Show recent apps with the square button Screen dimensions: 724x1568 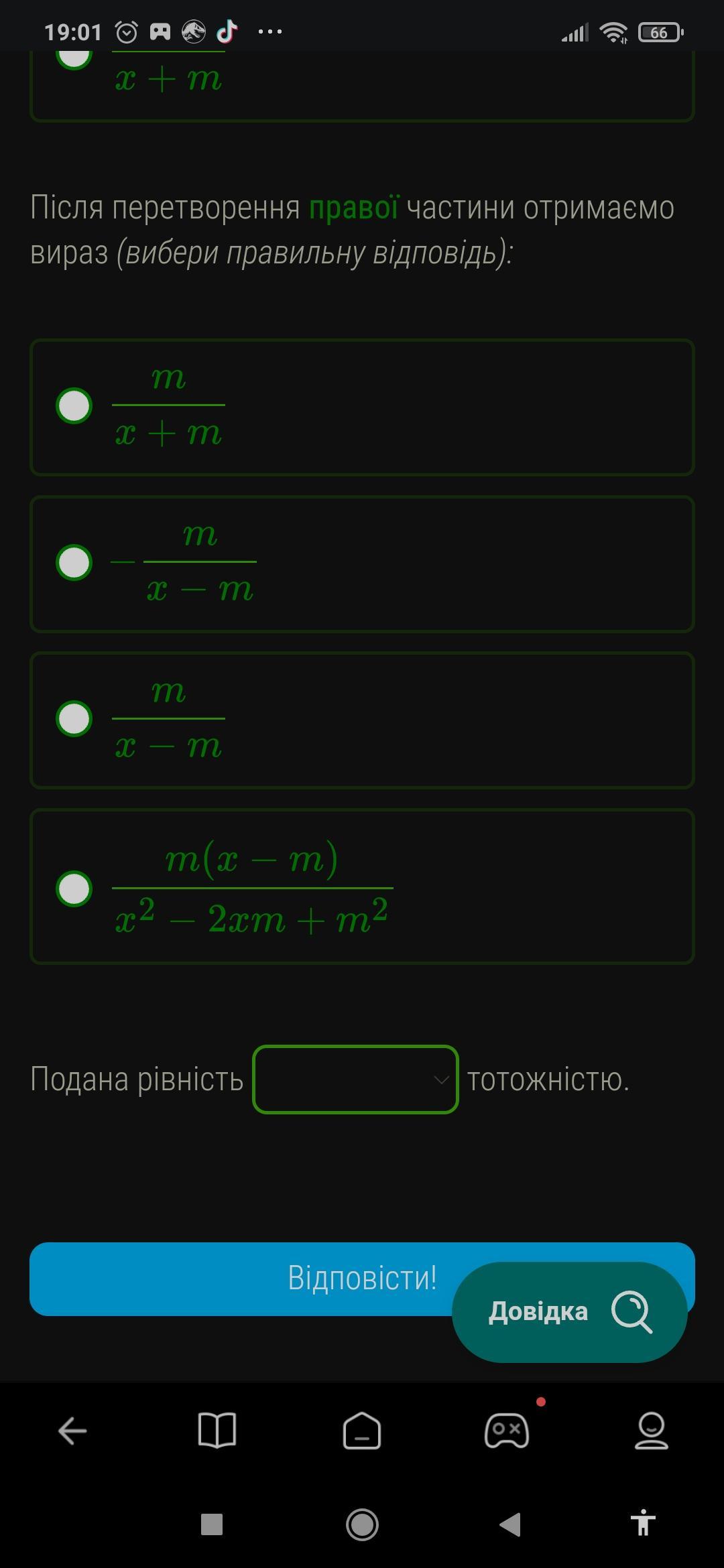point(212,1524)
